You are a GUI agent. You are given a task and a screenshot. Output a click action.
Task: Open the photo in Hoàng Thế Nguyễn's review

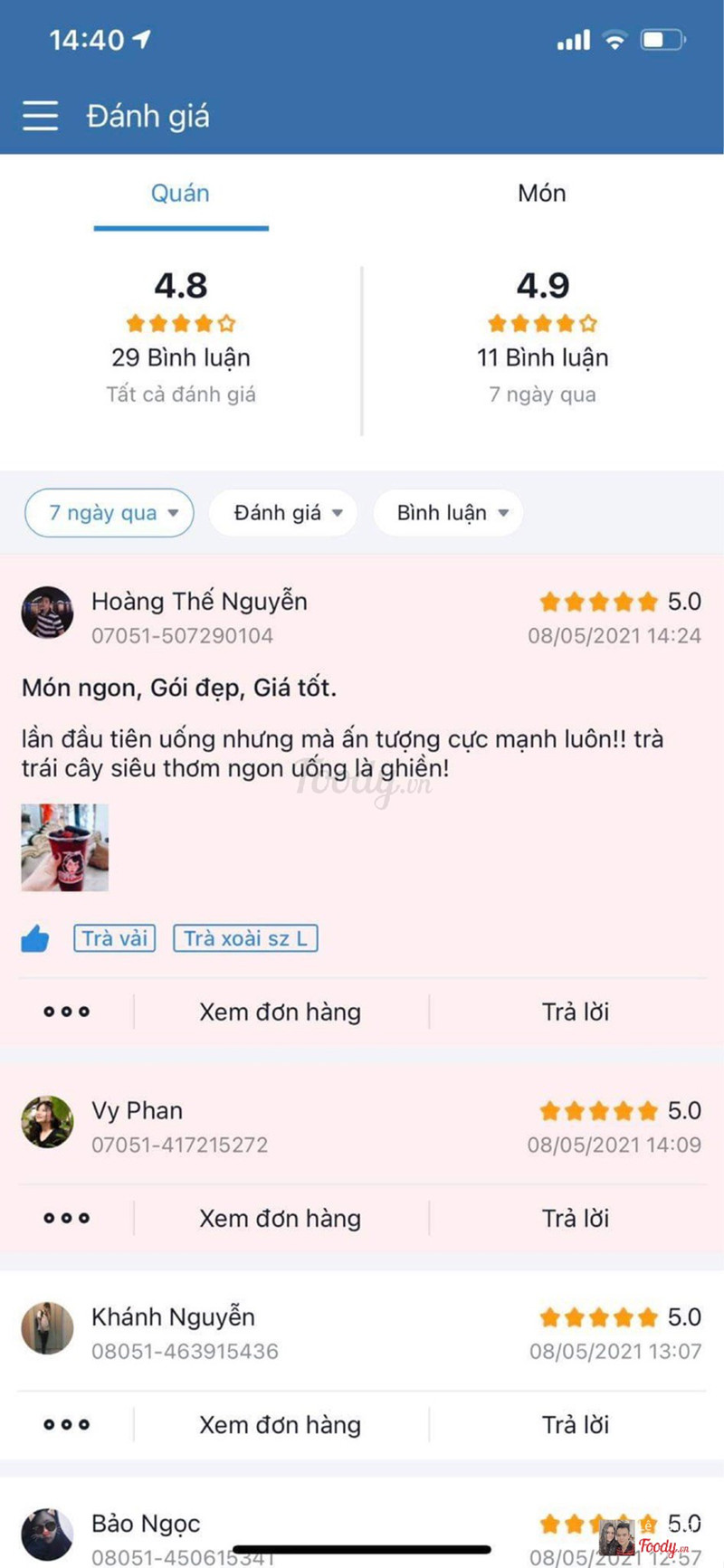click(x=65, y=847)
